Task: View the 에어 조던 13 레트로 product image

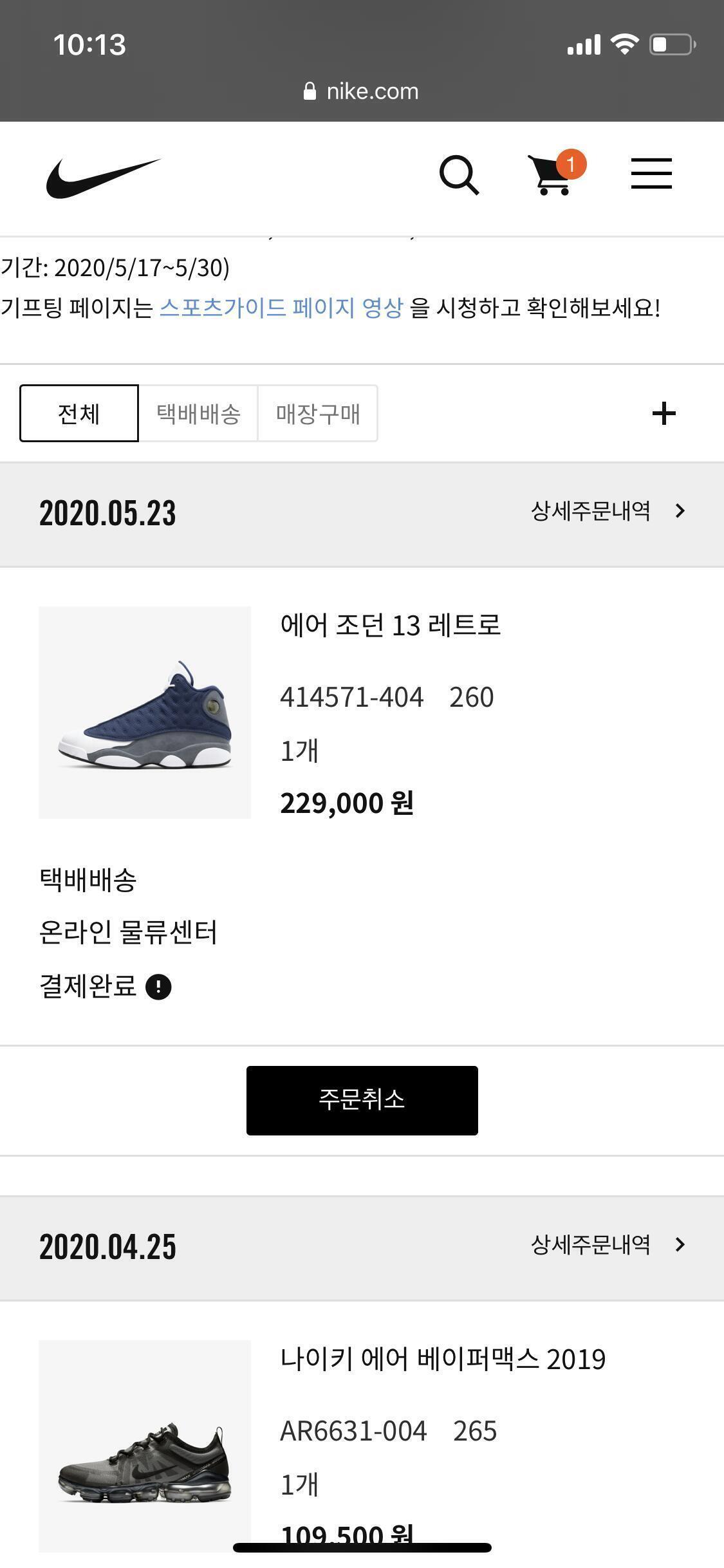Action: click(145, 712)
